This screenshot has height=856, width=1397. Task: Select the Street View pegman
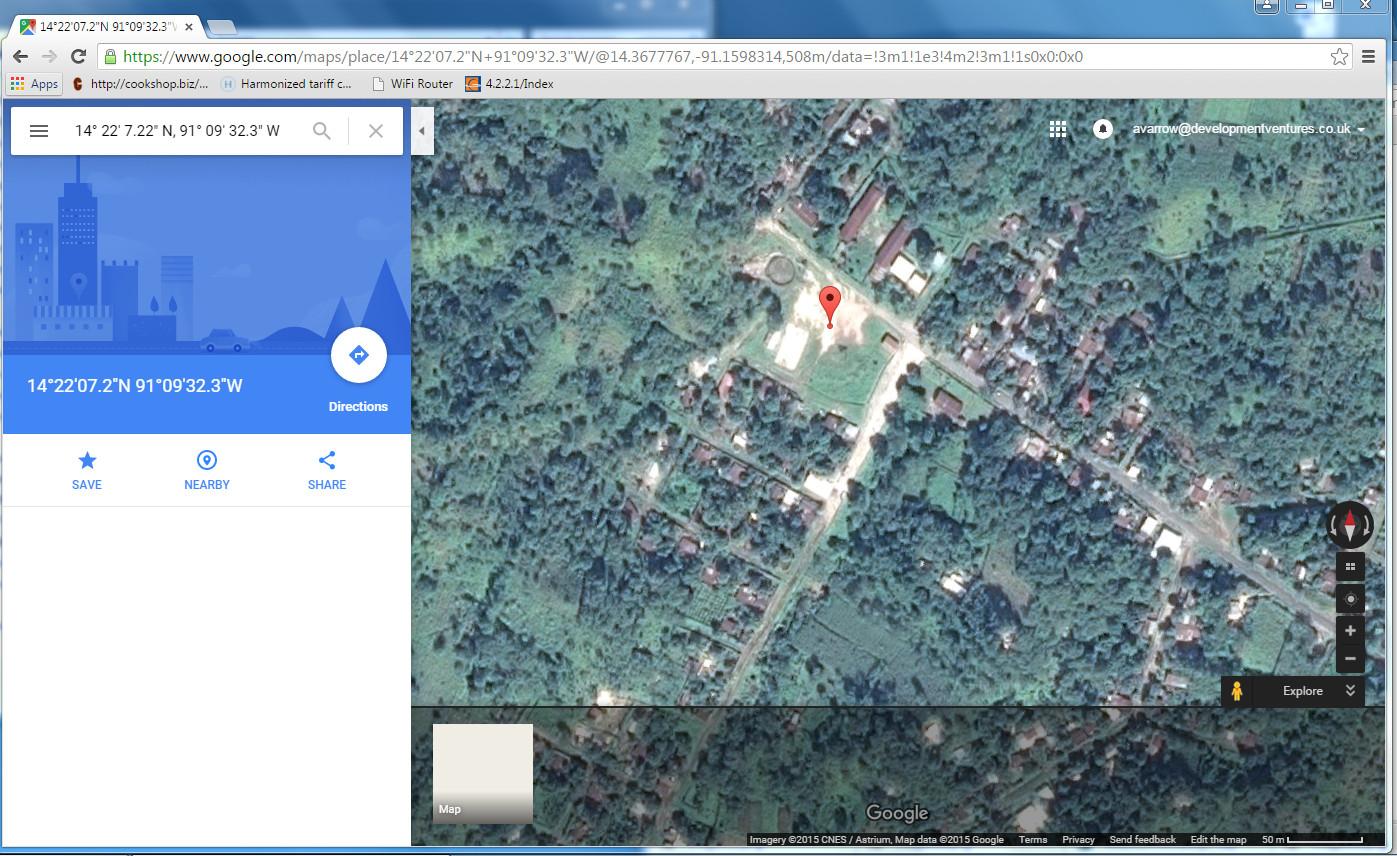[1237, 691]
